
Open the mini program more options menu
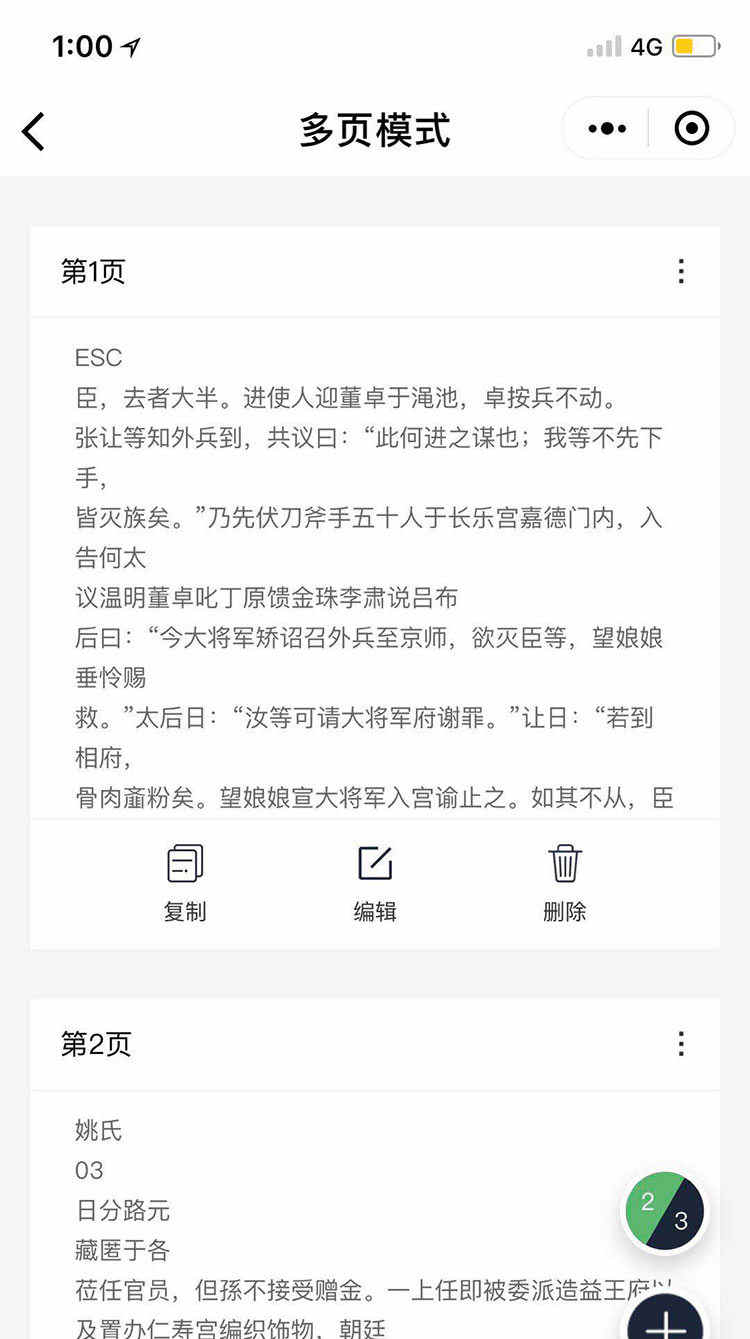[607, 129]
